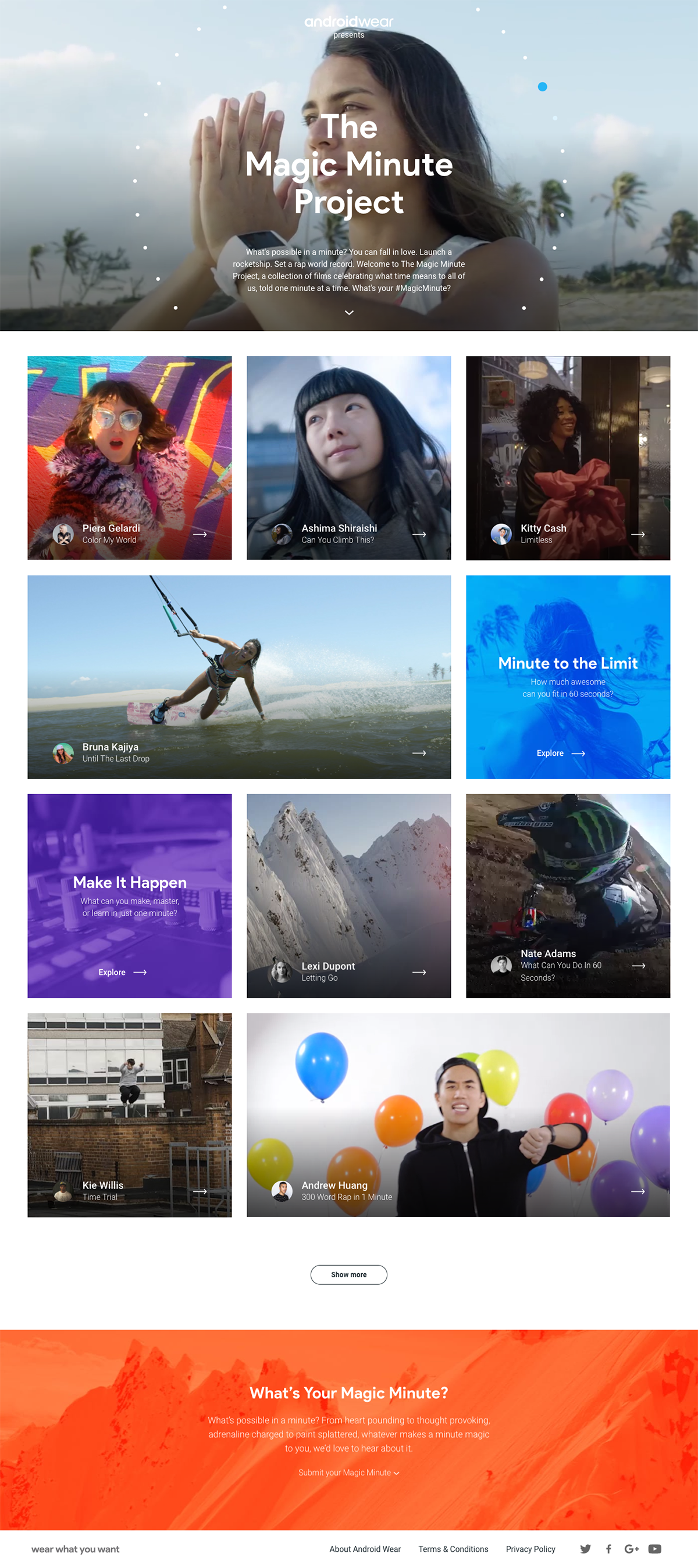The image size is (698, 1568).
Task: Watch Kitty Cash's Limitless film
Action: (x=568, y=458)
